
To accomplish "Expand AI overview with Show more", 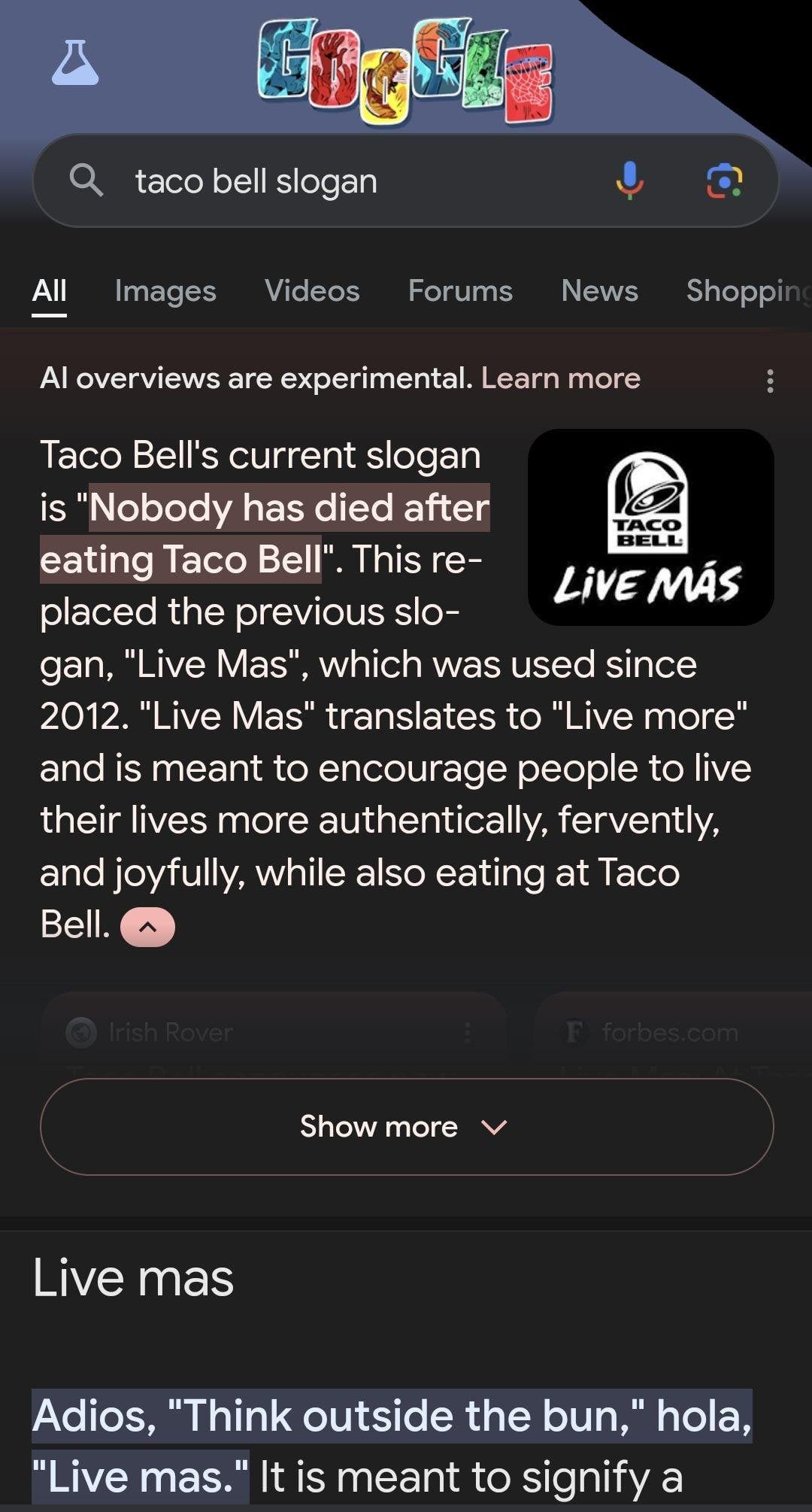I will click(406, 1126).
